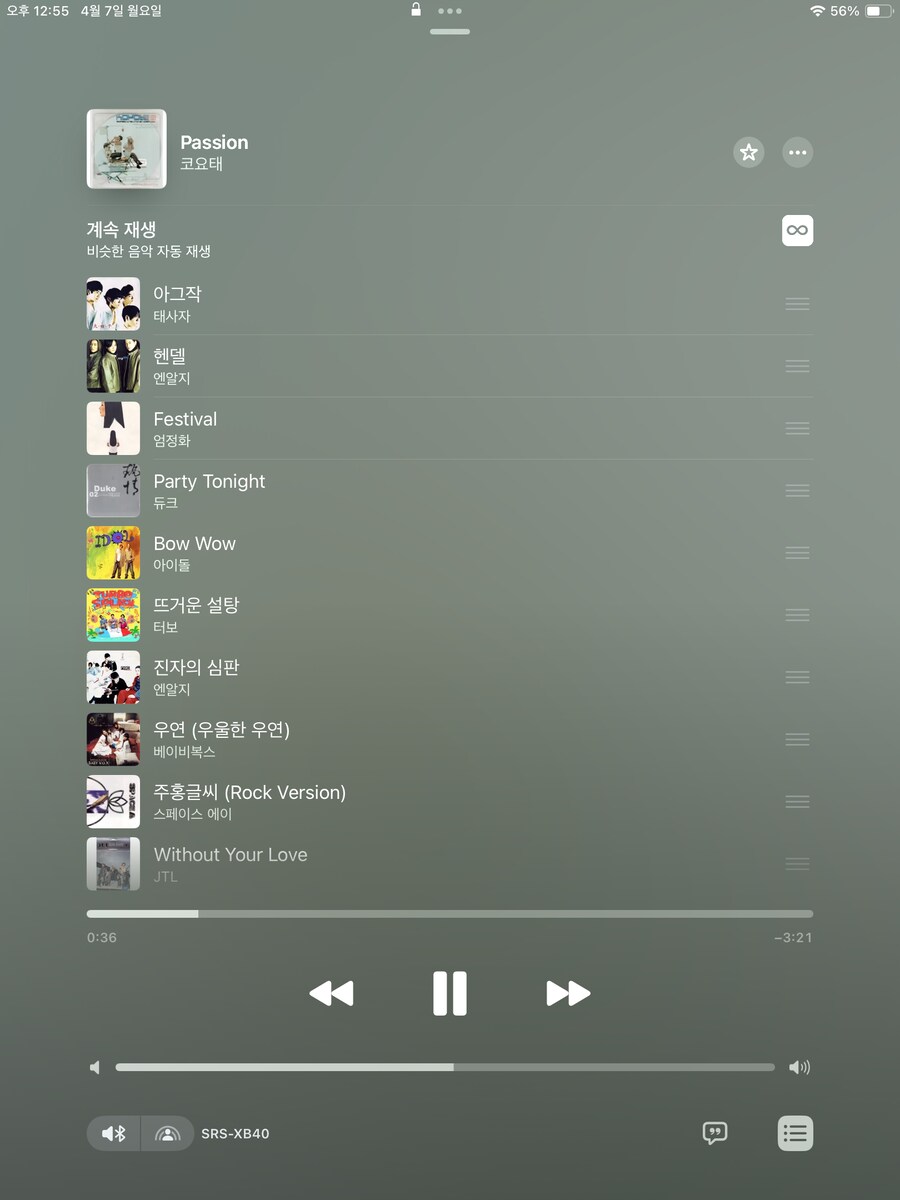Play Party Tonight by 듀크

400,490
